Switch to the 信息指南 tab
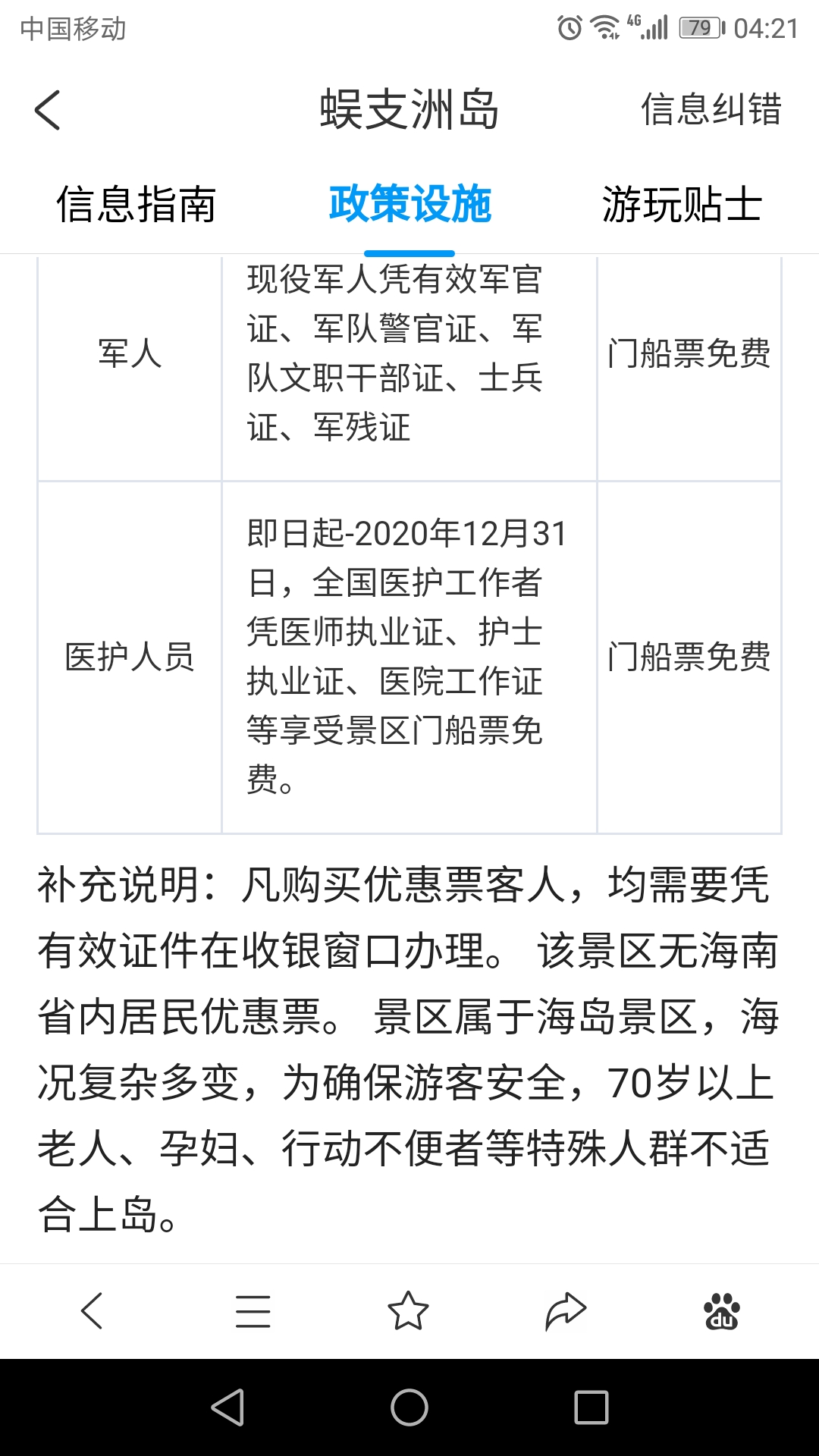Viewport: 819px width, 1456px height. (136, 205)
